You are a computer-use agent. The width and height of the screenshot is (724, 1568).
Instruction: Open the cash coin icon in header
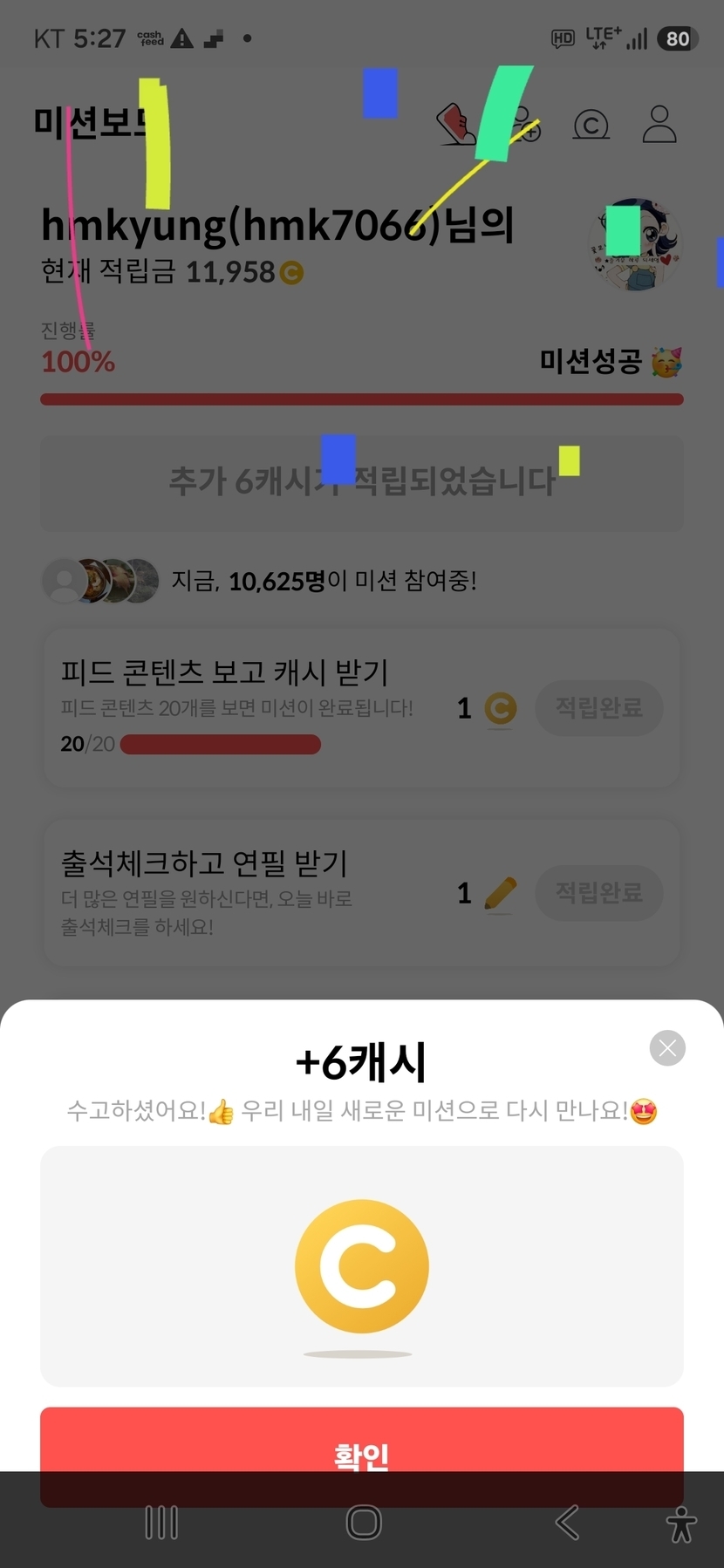[x=591, y=125]
